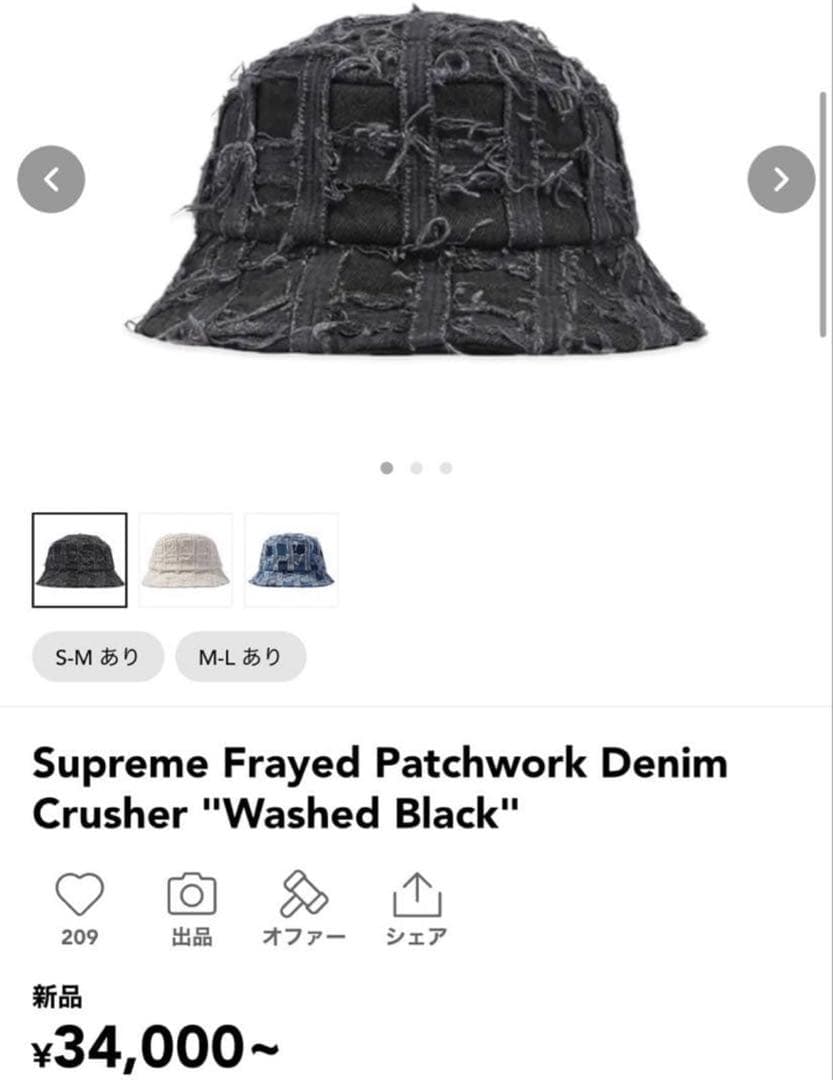Select the third carousel dot indicator
Screen dimensions: 833x1080
(444, 466)
